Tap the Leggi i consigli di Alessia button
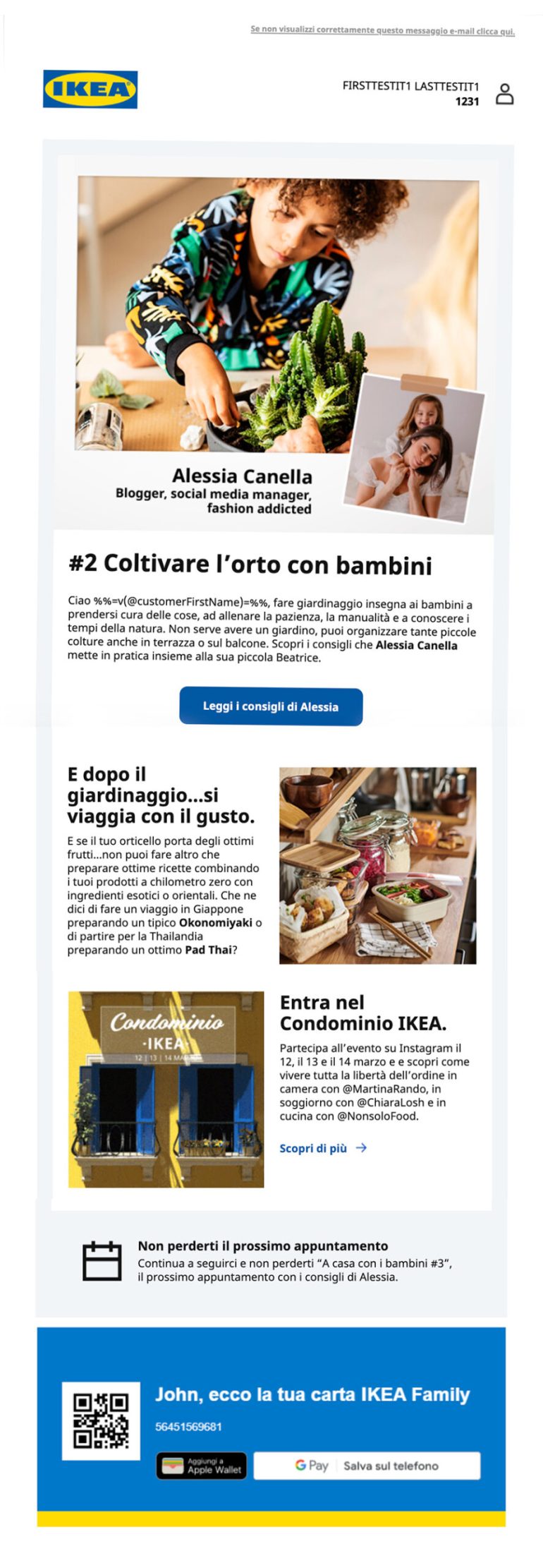 [271, 706]
